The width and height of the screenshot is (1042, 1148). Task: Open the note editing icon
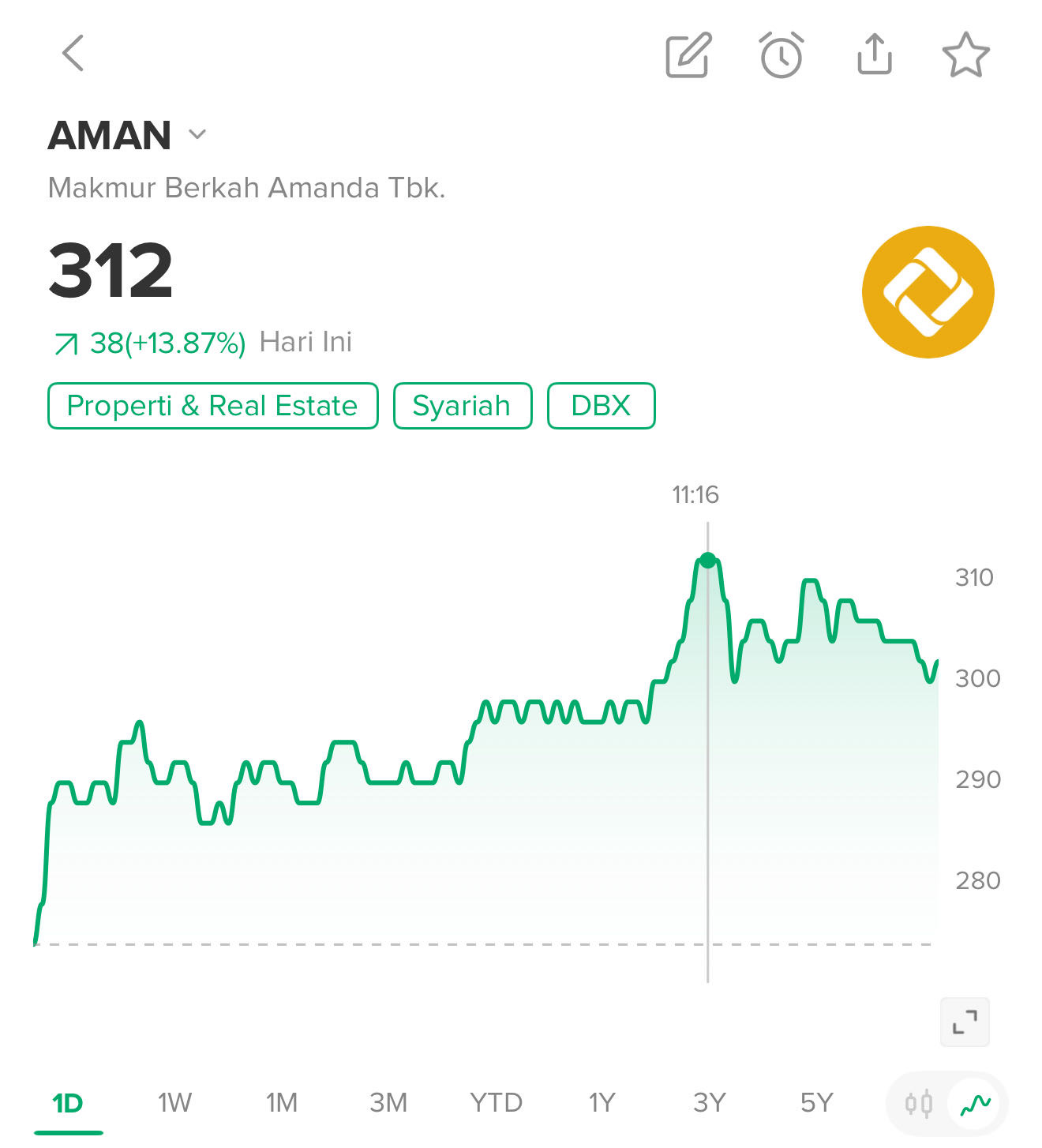click(688, 55)
